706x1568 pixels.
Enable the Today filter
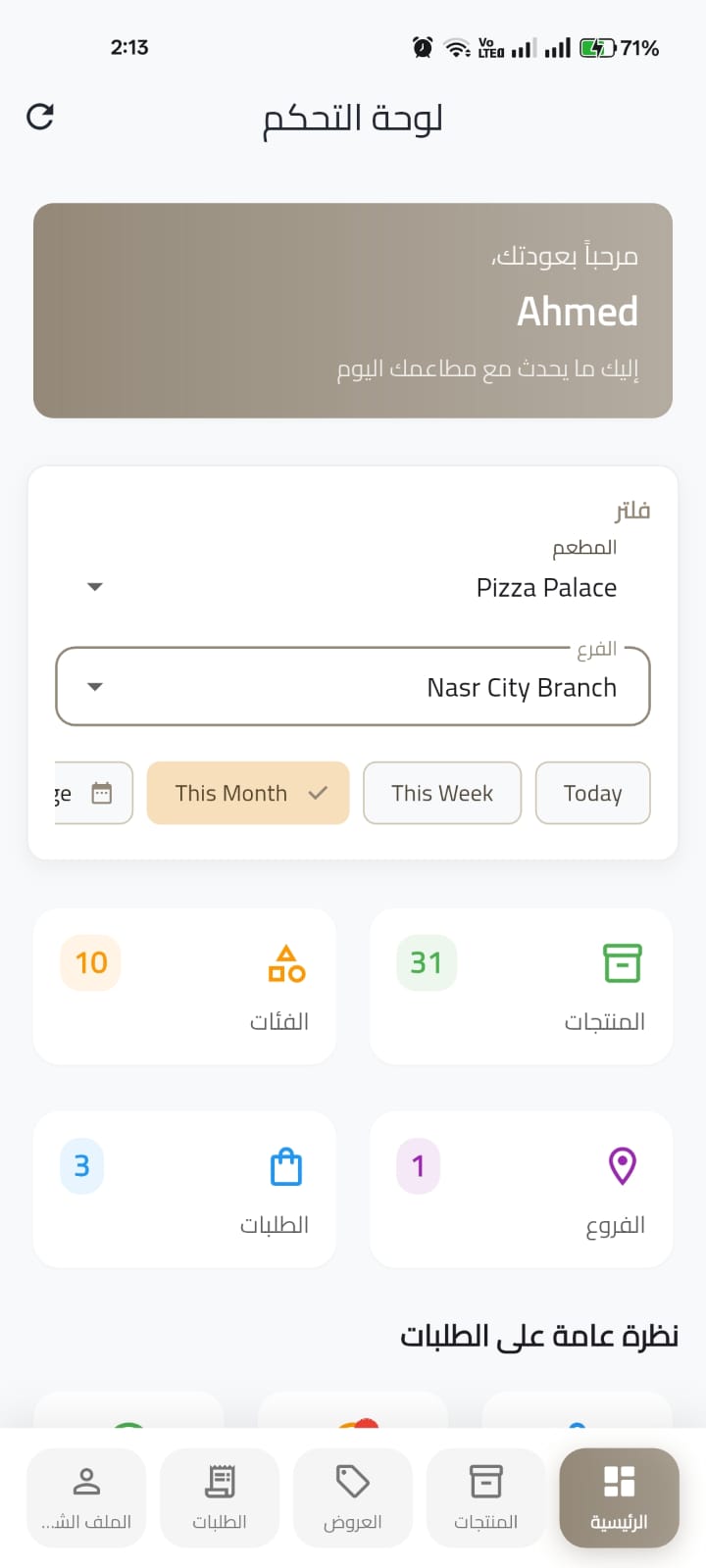coord(593,793)
